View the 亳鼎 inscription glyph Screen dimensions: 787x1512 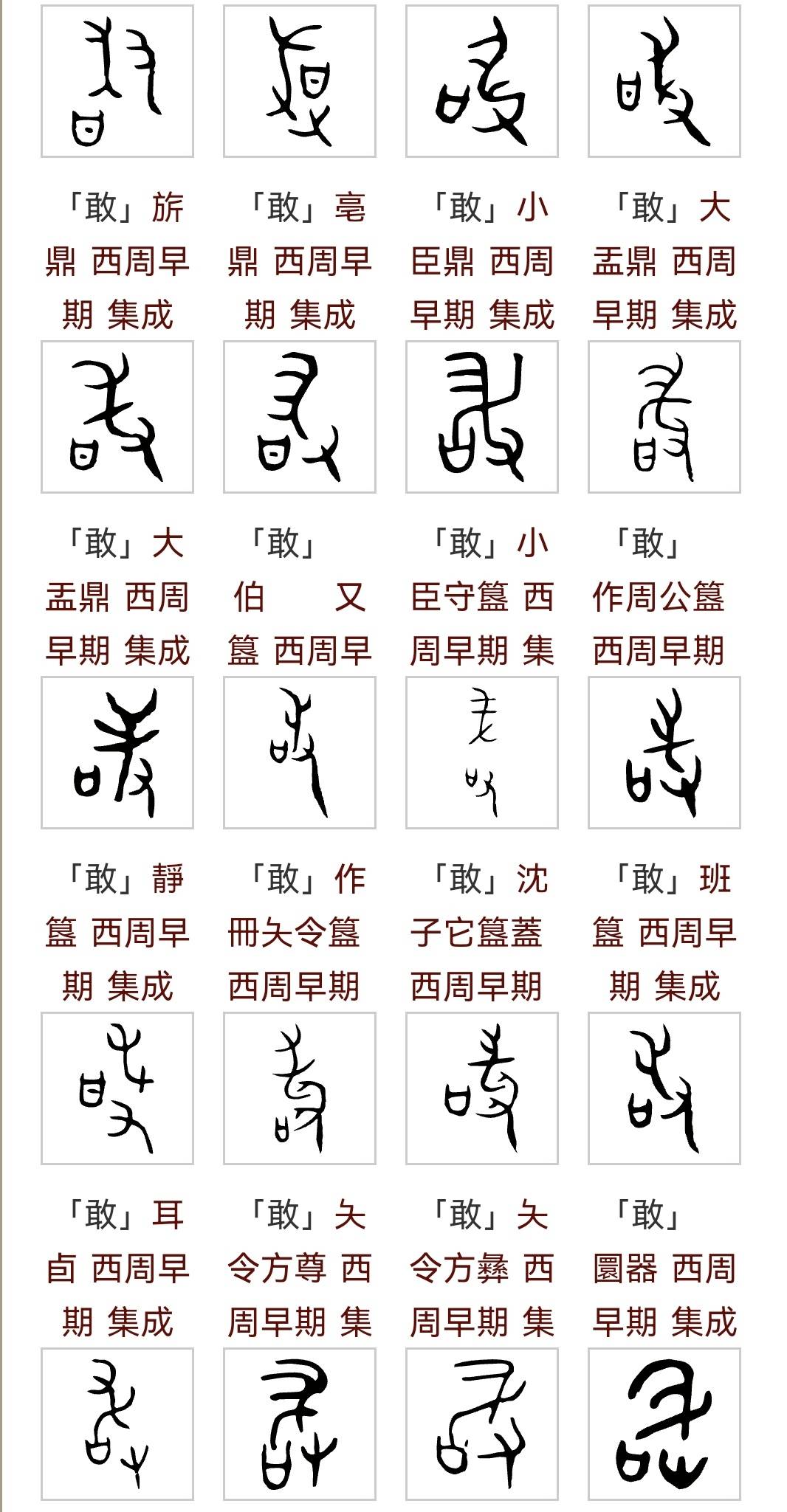click(300, 81)
